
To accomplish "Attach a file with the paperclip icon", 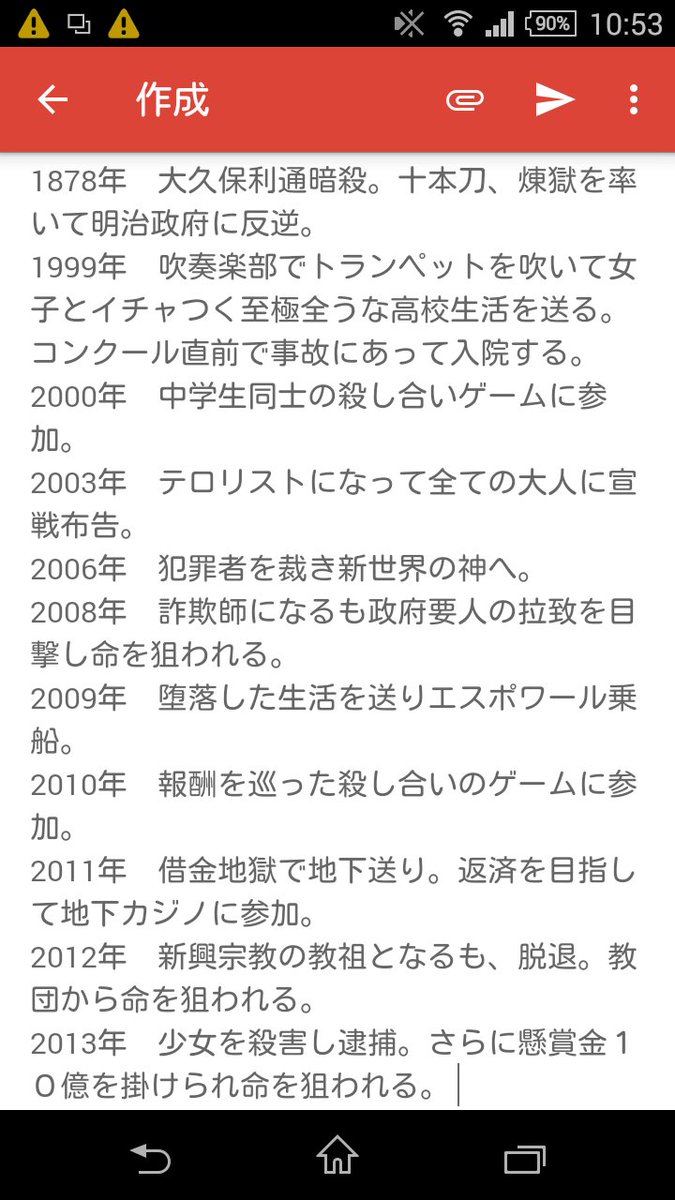I will (465, 100).
